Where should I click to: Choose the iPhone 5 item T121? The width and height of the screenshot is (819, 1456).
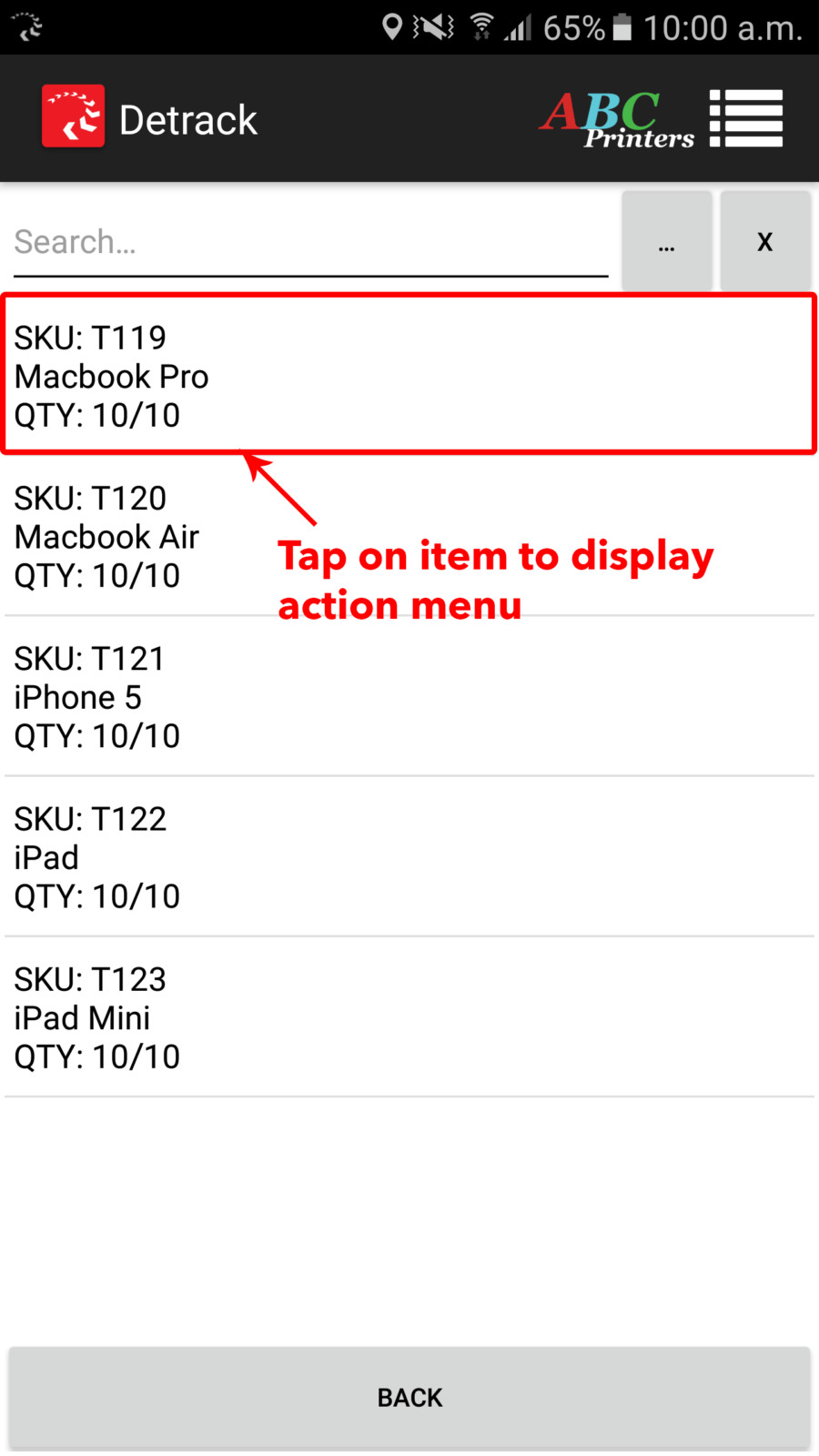click(409, 697)
